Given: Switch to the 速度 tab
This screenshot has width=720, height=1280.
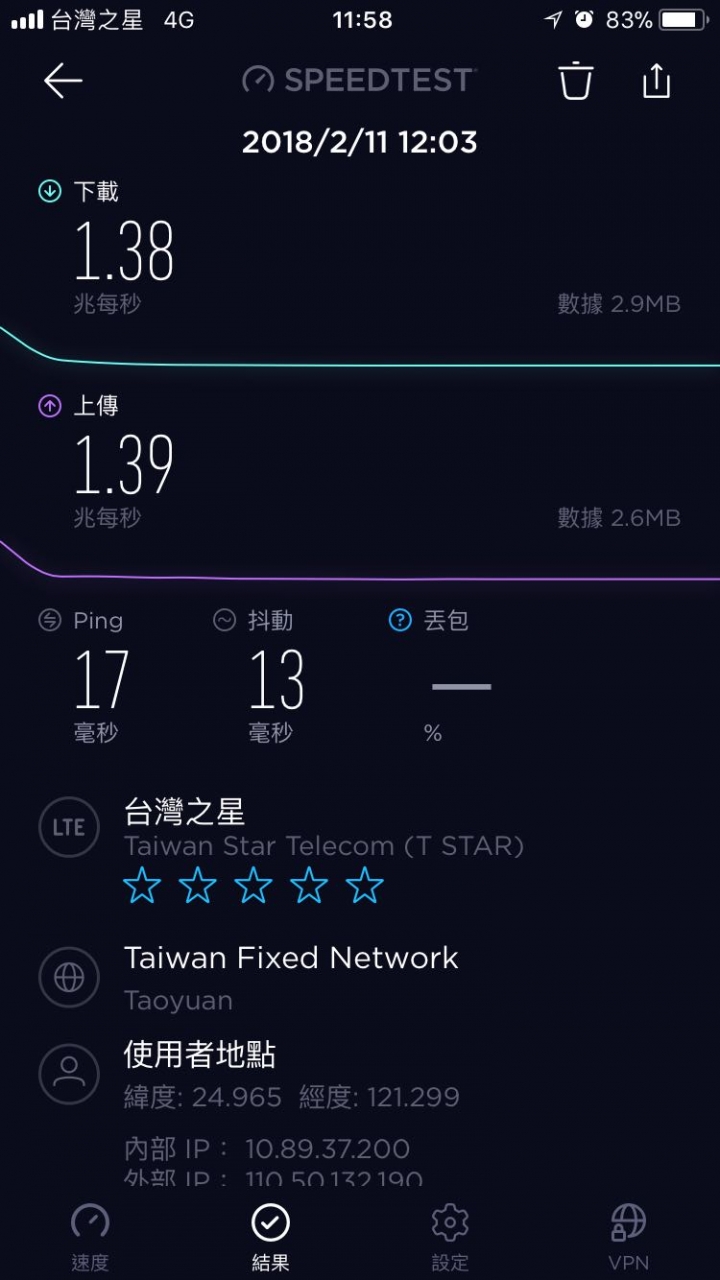Looking at the screenshot, I should pos(90,1238).
